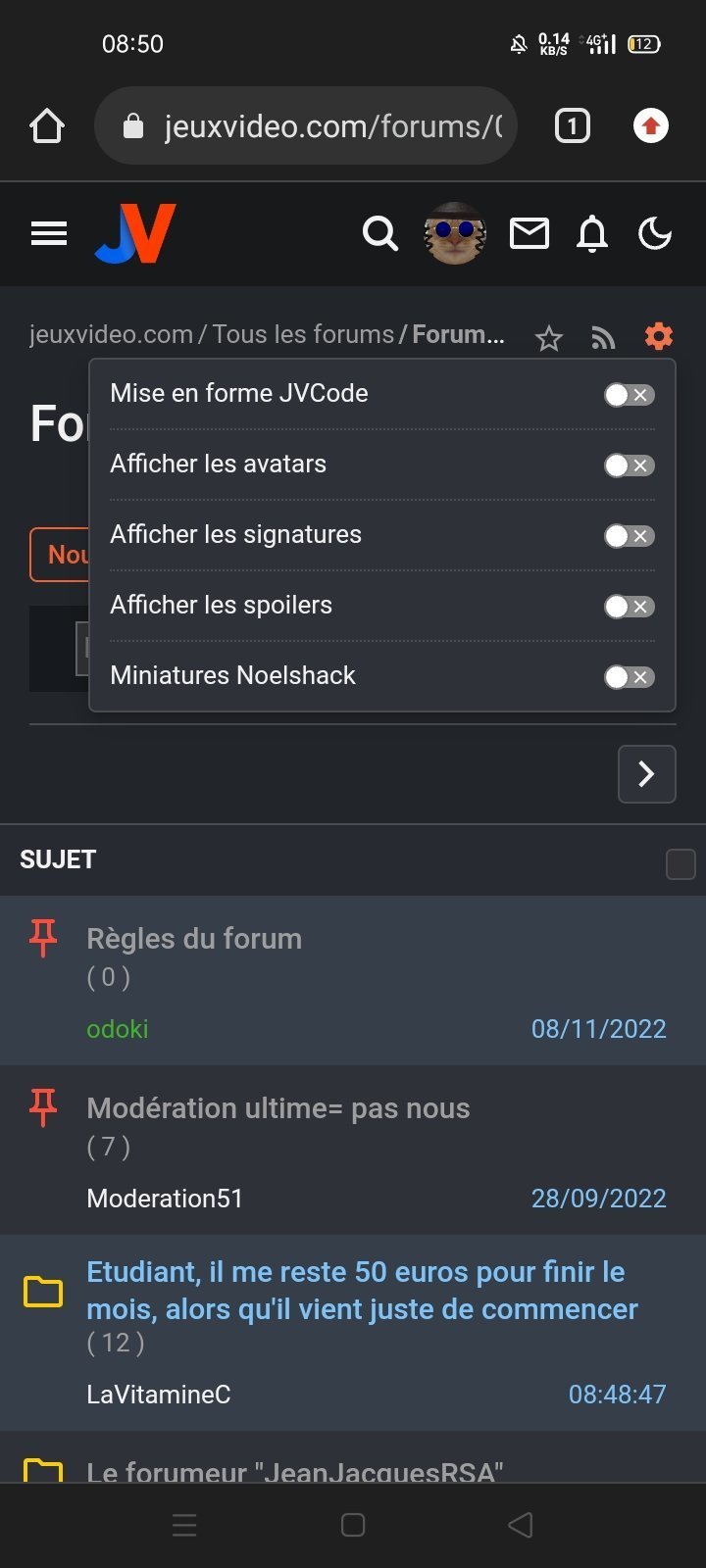Open the hamburger navigation menu
The height and width of the screenshot is (1568, 706).
(x=49, y=233)
